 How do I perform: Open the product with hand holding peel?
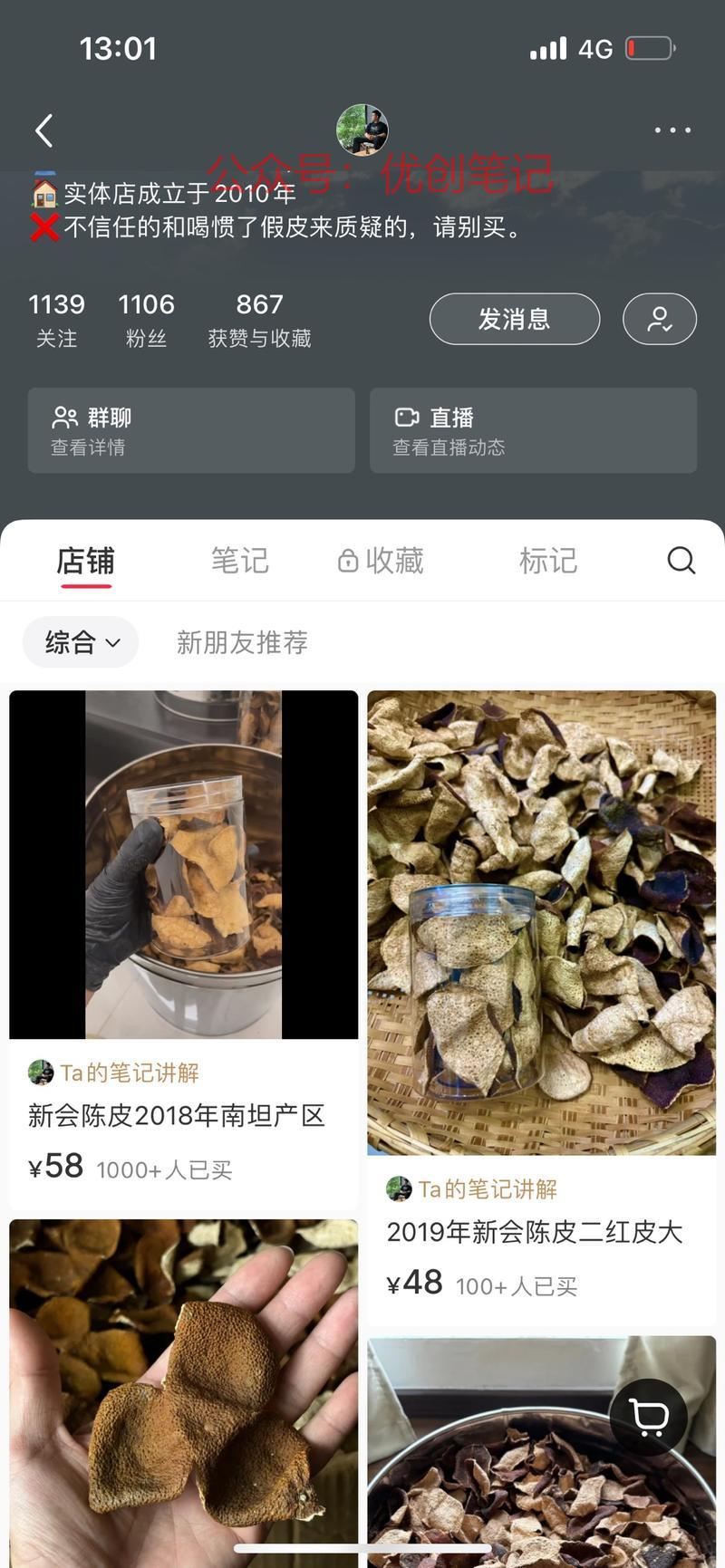pos(183,1386)
